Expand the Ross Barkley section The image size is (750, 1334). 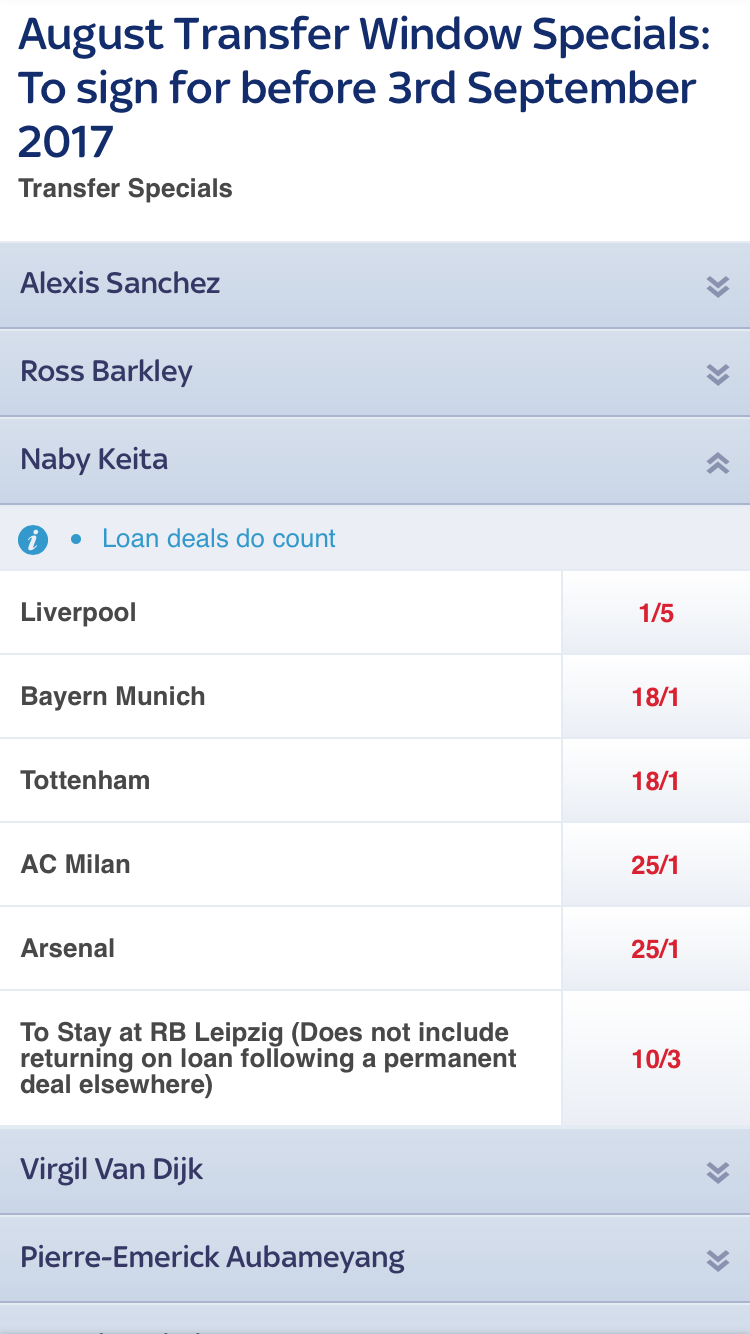click(x=375, y=373)
